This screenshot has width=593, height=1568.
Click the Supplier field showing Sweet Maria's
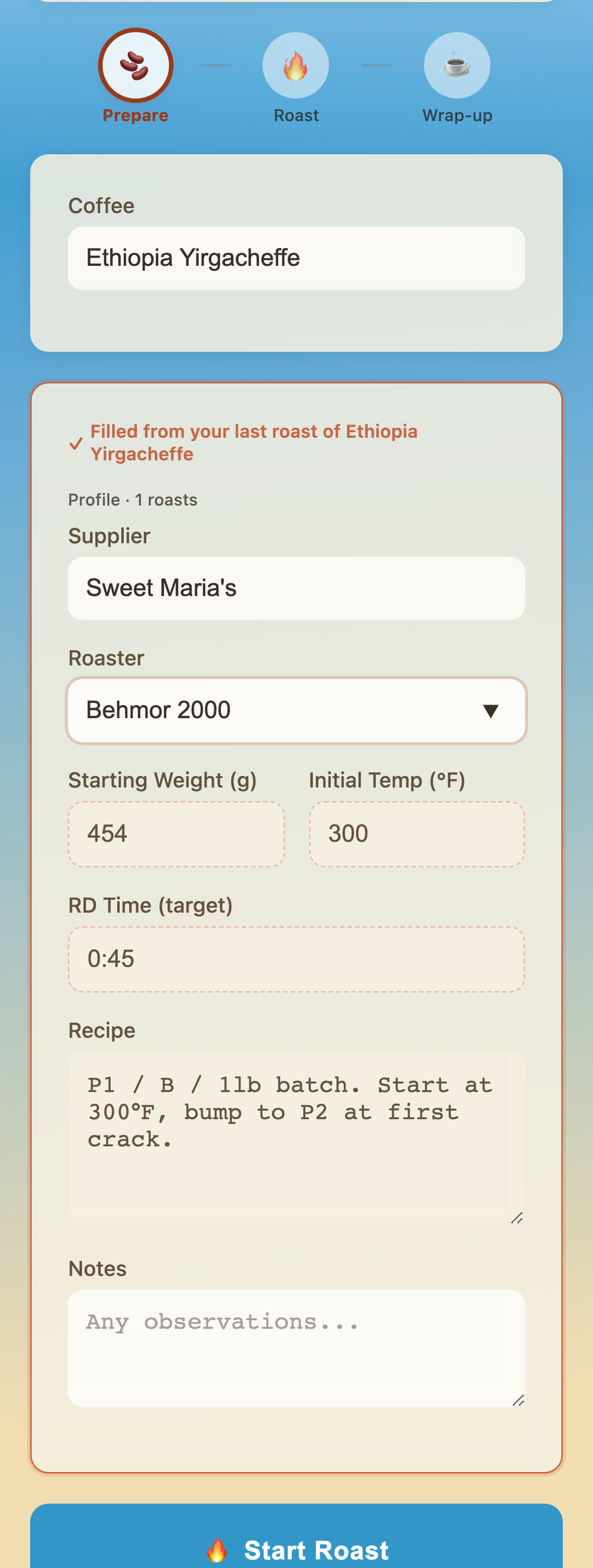pyautogui.click(x=296, y=588)
